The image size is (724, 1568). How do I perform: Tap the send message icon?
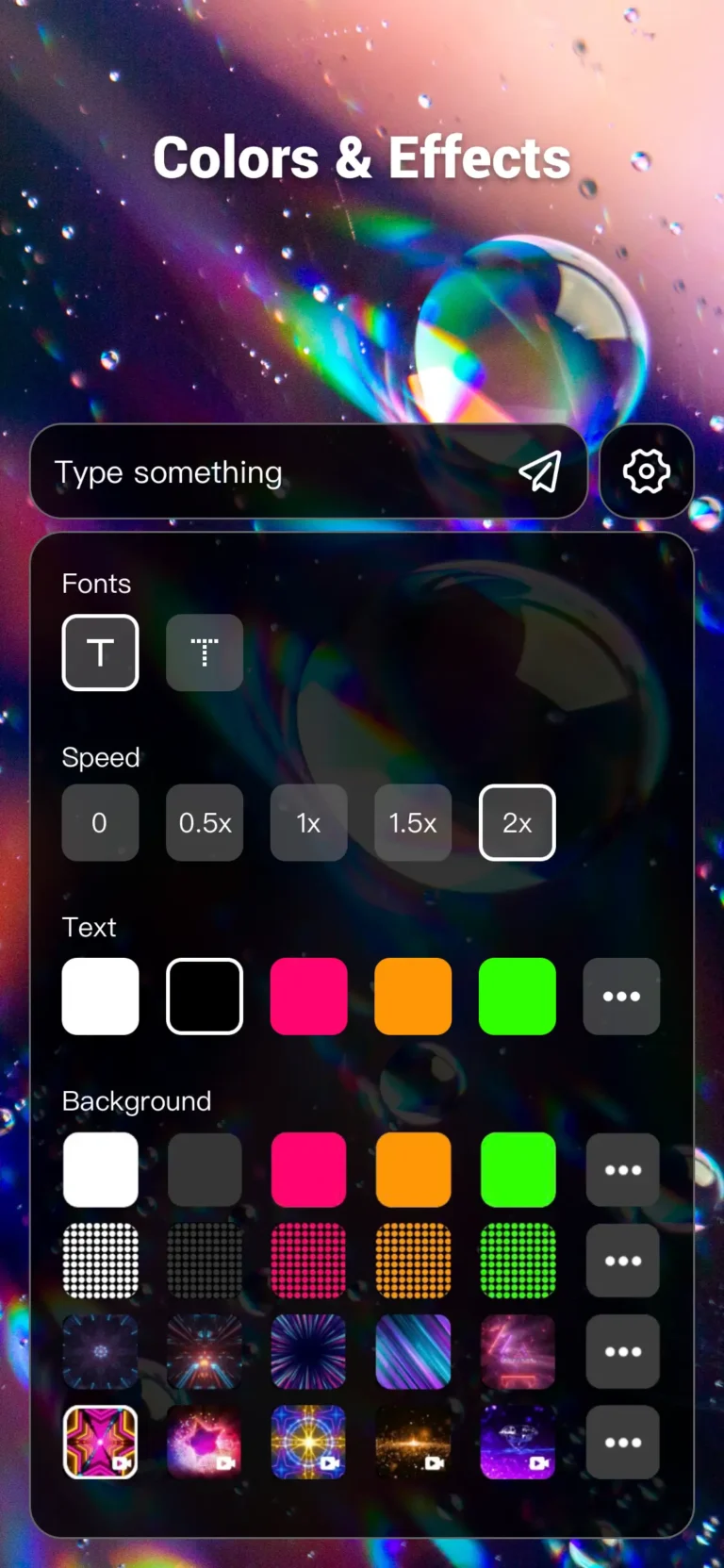(x=539, y=471)
